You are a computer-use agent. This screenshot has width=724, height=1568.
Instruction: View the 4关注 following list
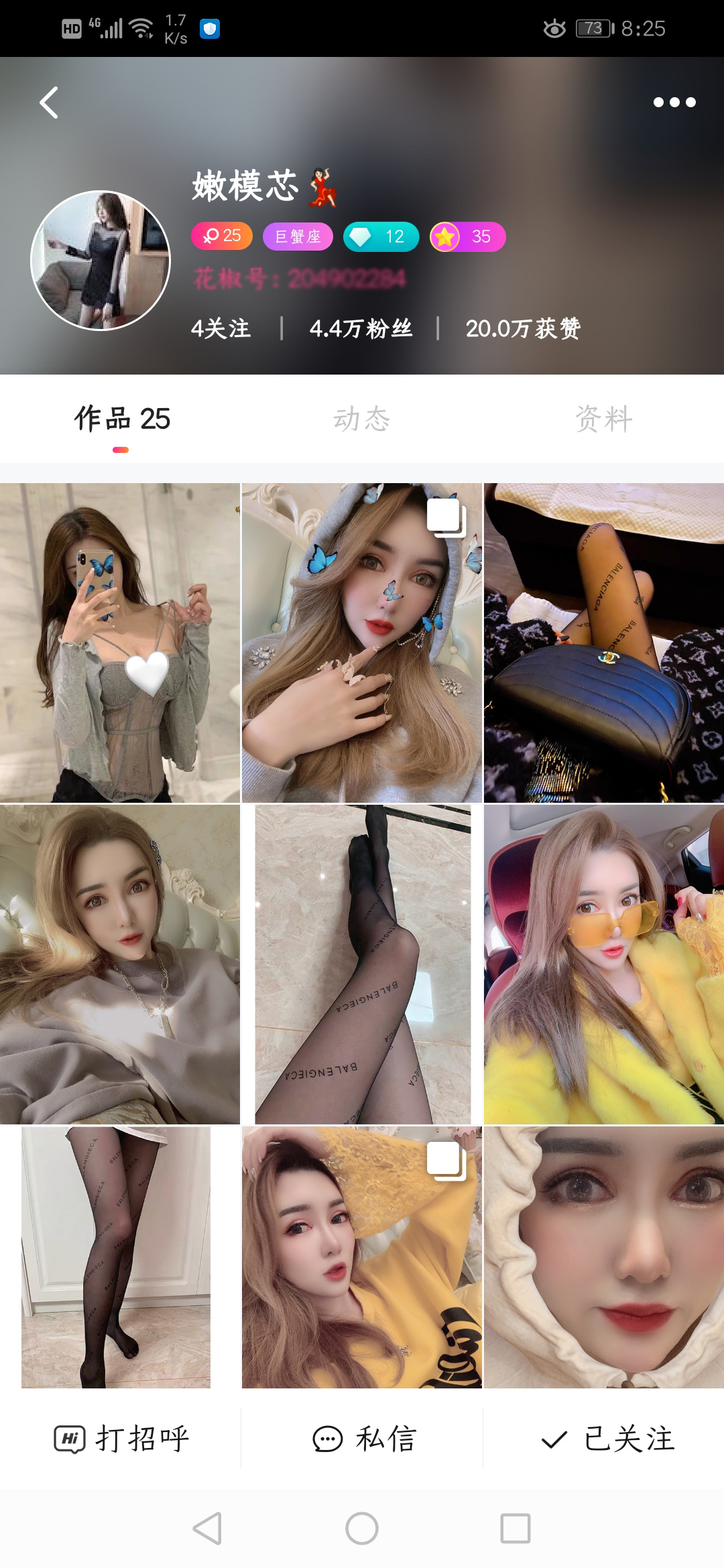221,329
